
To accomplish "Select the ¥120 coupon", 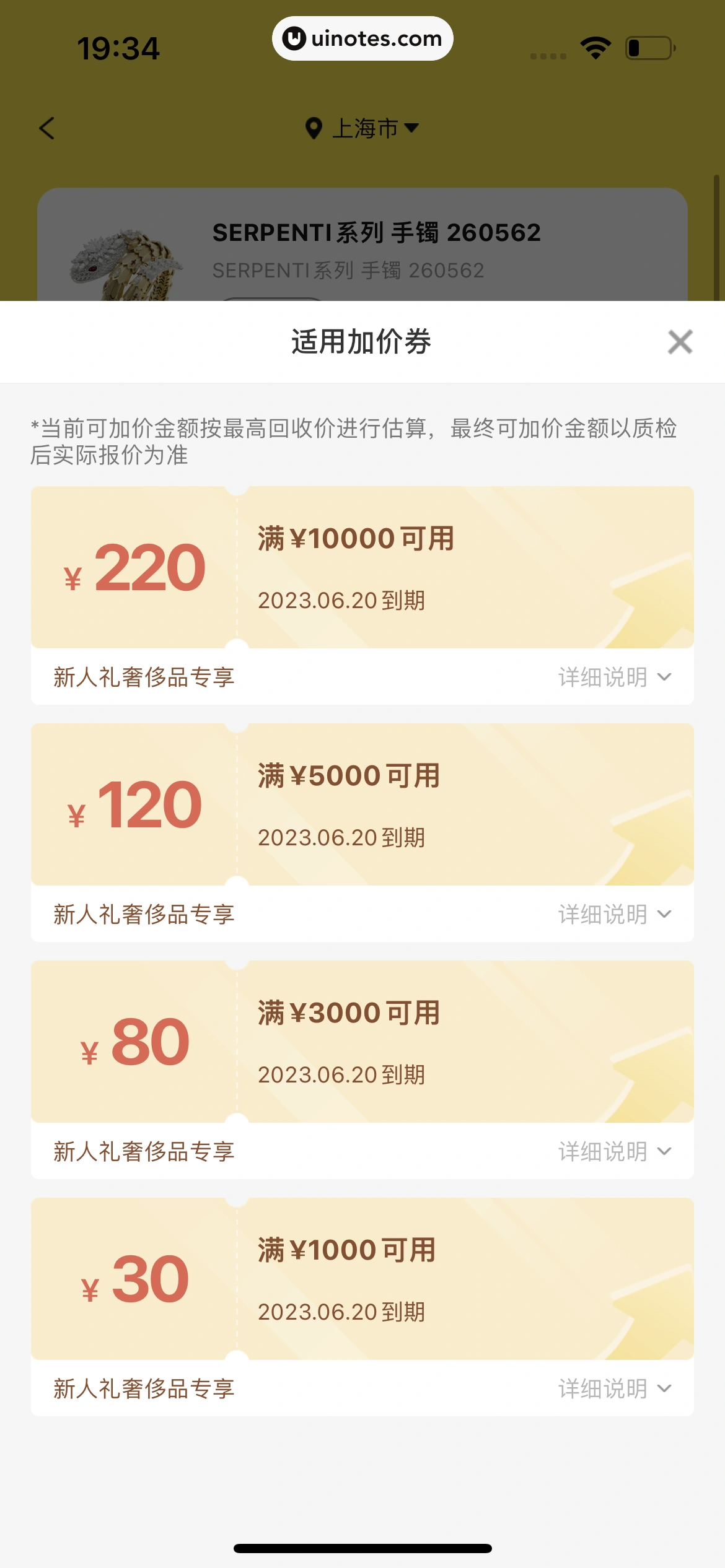I will [x=362, y=805].
